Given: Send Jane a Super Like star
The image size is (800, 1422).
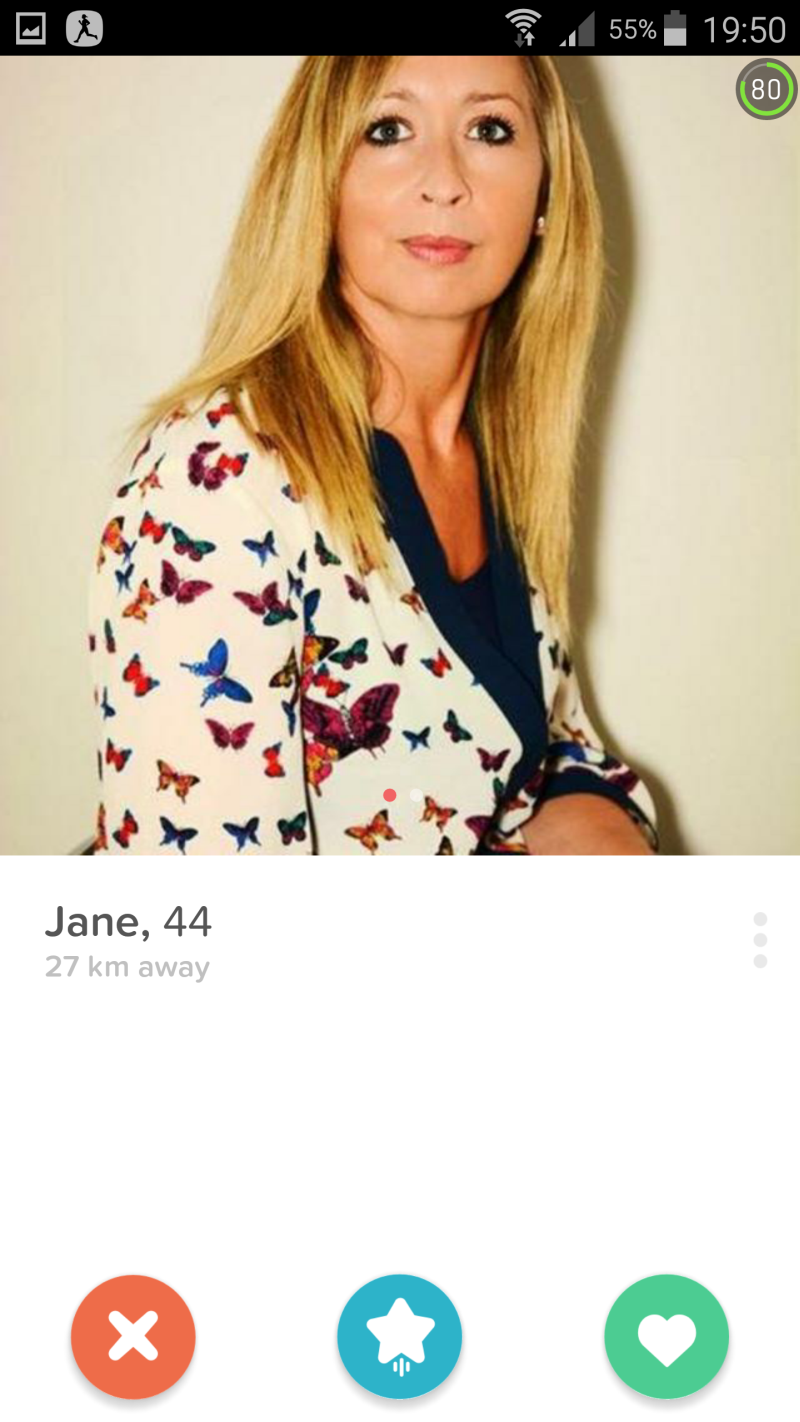Looking at the screenshot, I should pyautogui.click(x=400, y=1337).
